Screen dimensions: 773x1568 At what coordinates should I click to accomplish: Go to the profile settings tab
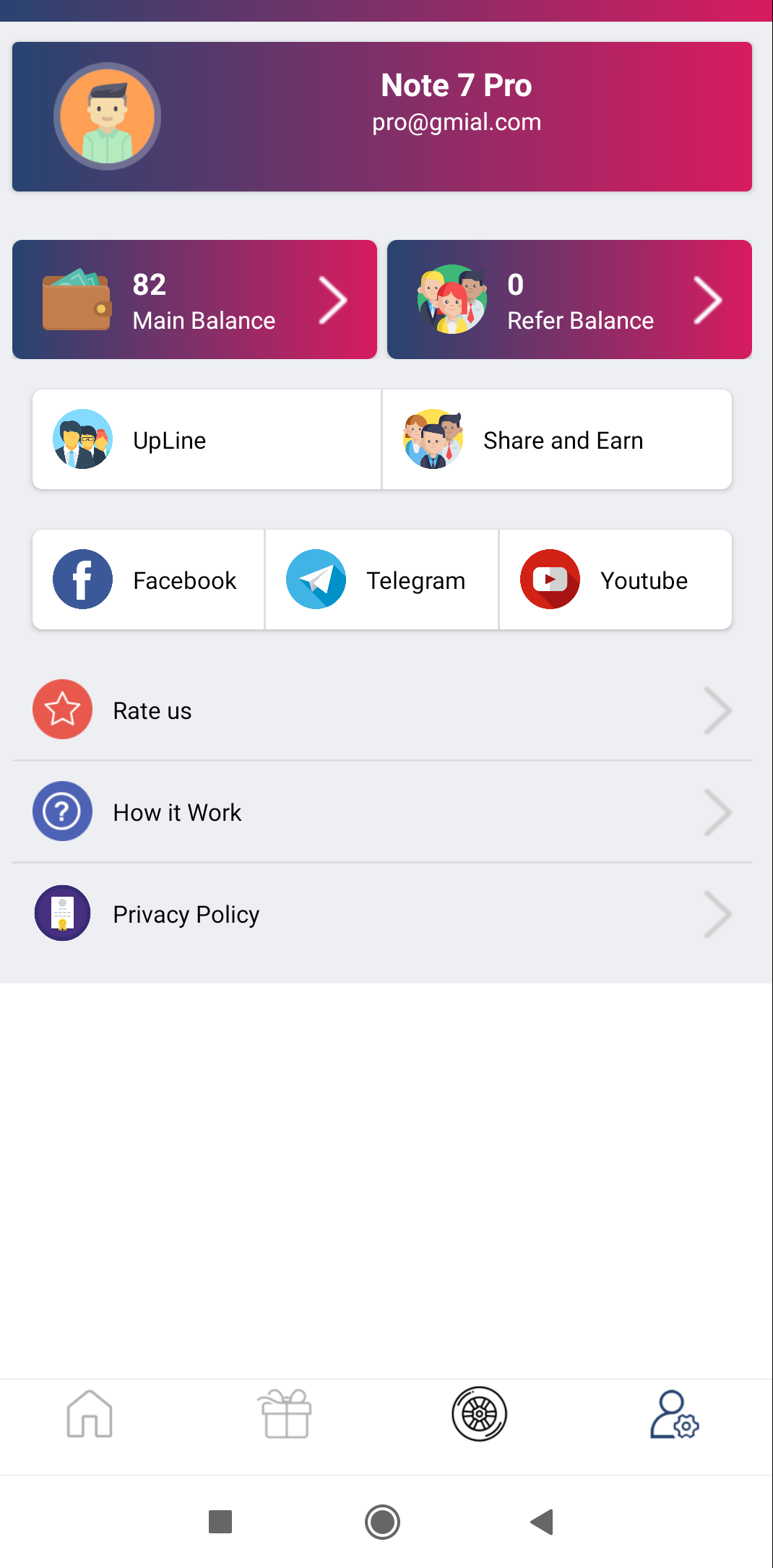tap(674, 1414)
